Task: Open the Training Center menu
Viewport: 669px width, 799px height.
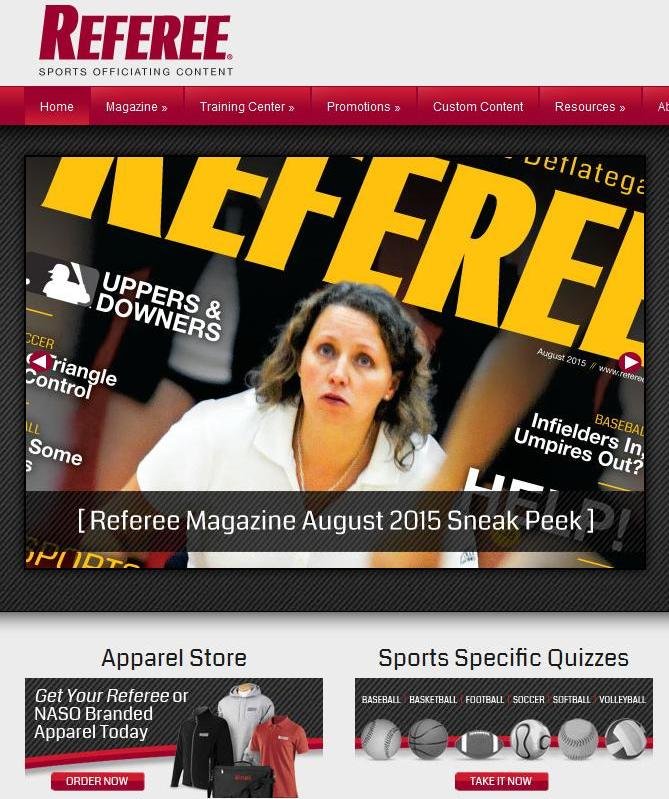Action: click(246, 107)
